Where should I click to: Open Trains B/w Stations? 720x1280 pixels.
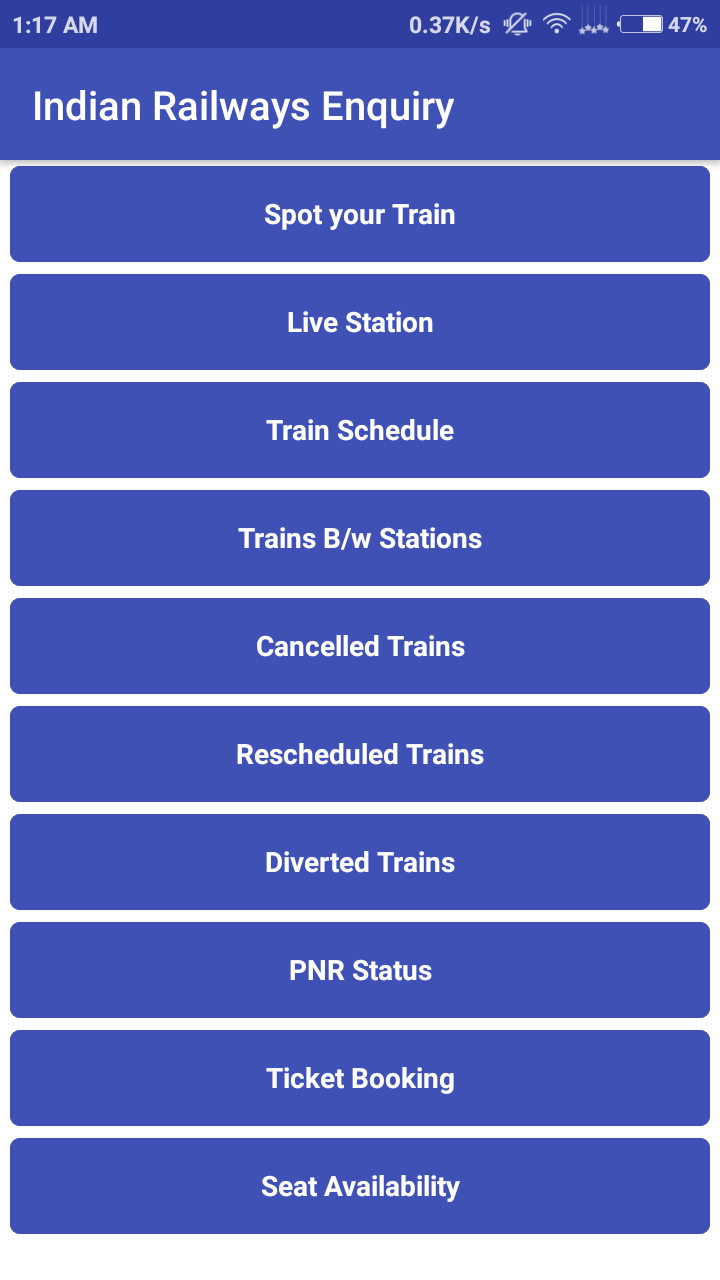coord(360,538)
